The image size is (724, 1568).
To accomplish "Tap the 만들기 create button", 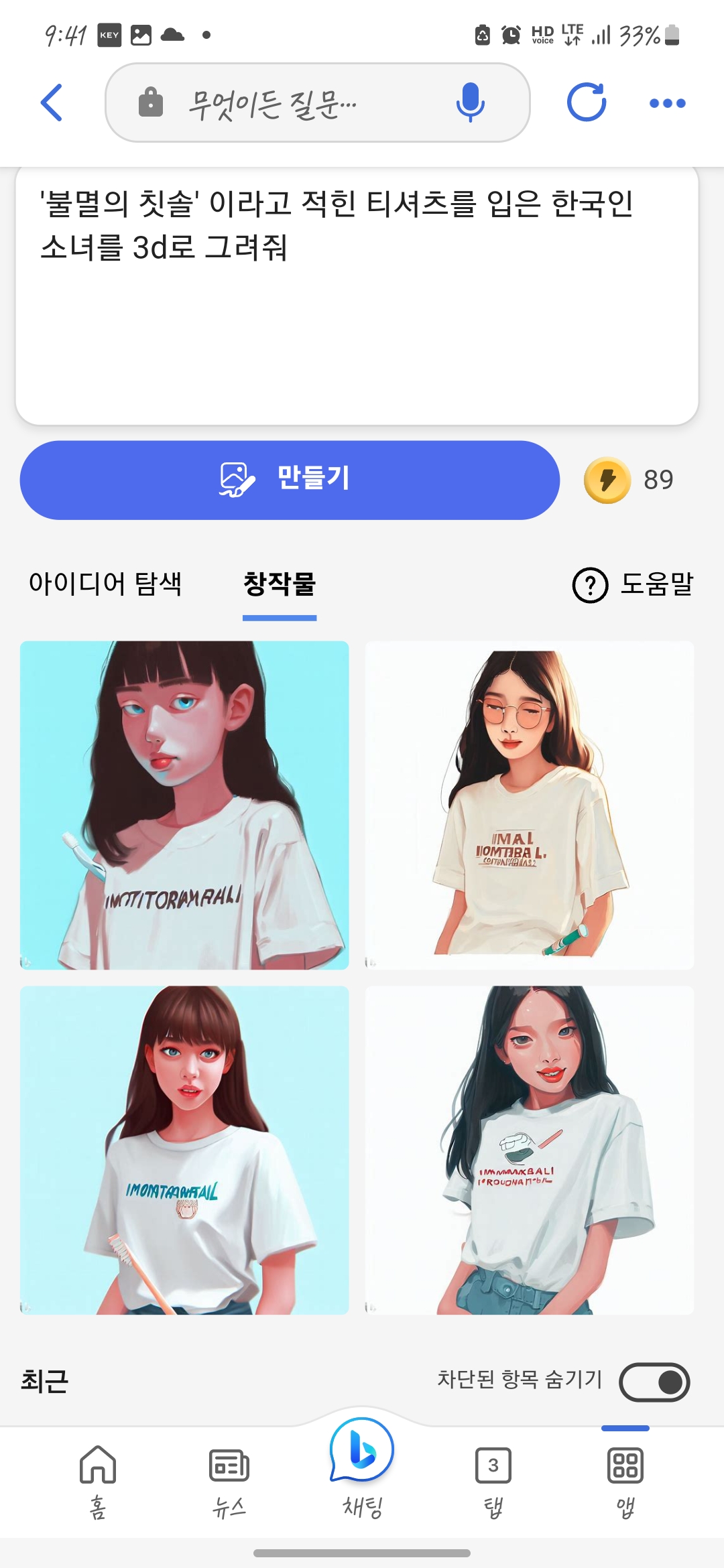I will pos(290,480).
